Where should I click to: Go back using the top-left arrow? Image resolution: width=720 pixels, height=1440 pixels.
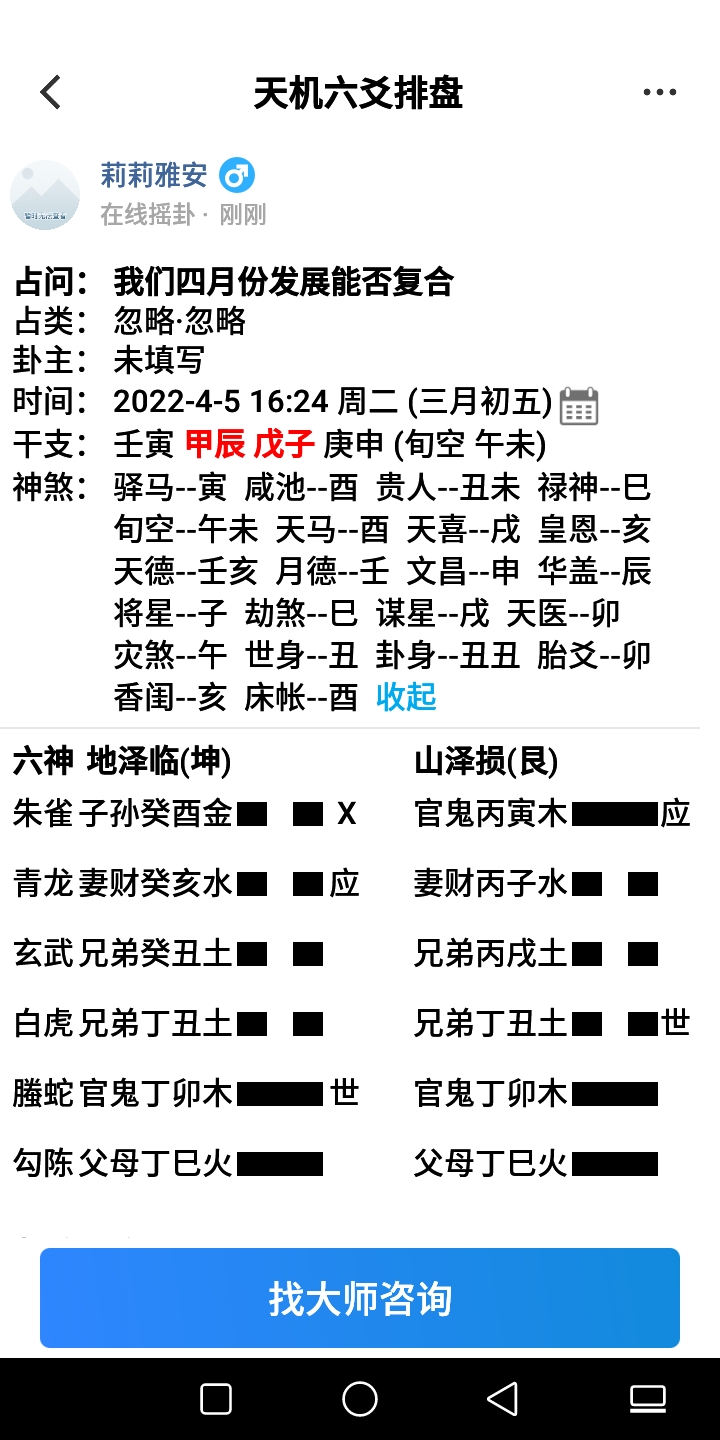(x=51, y=92)
